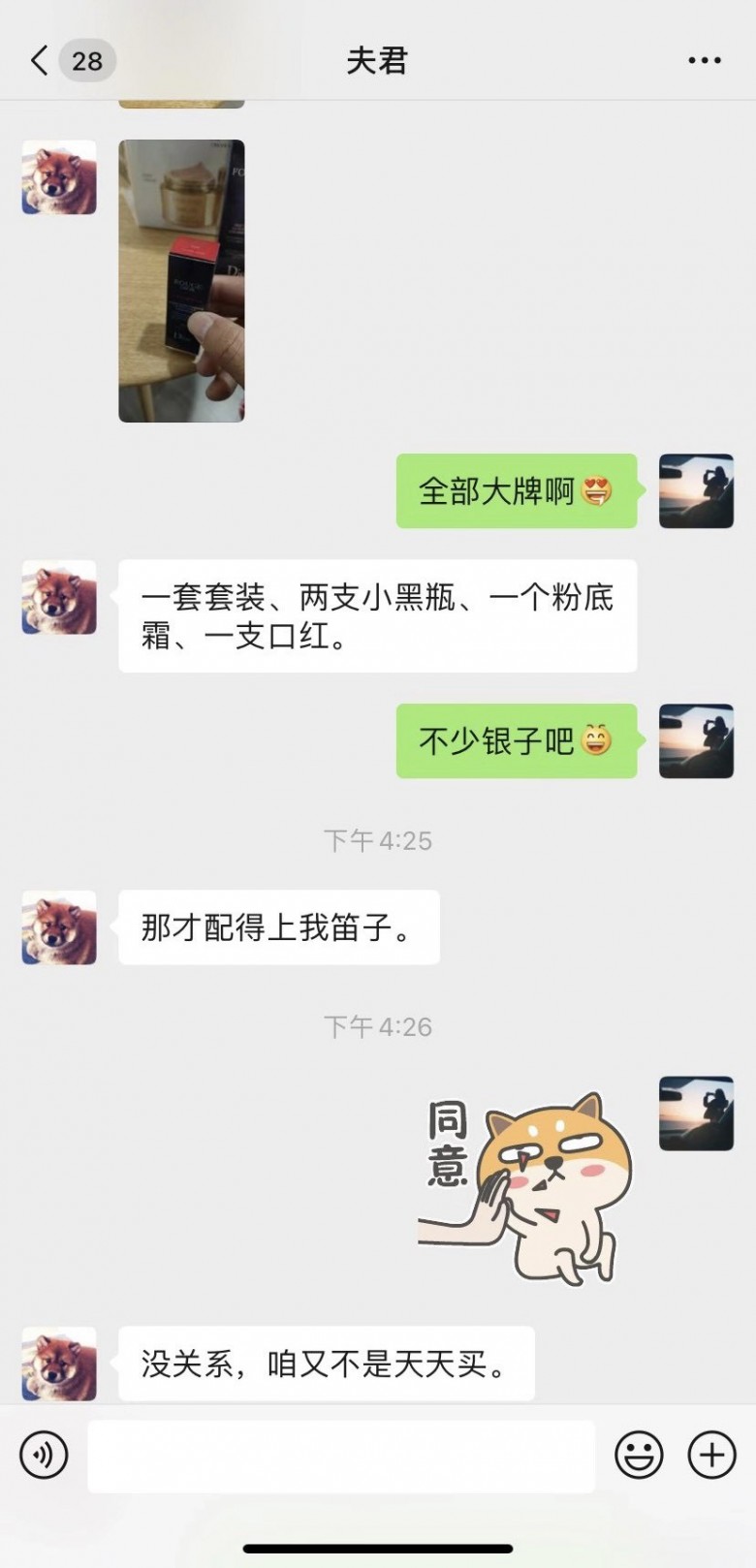Switch to voice message input
756x1568 pixels.
click(45, 1456)
